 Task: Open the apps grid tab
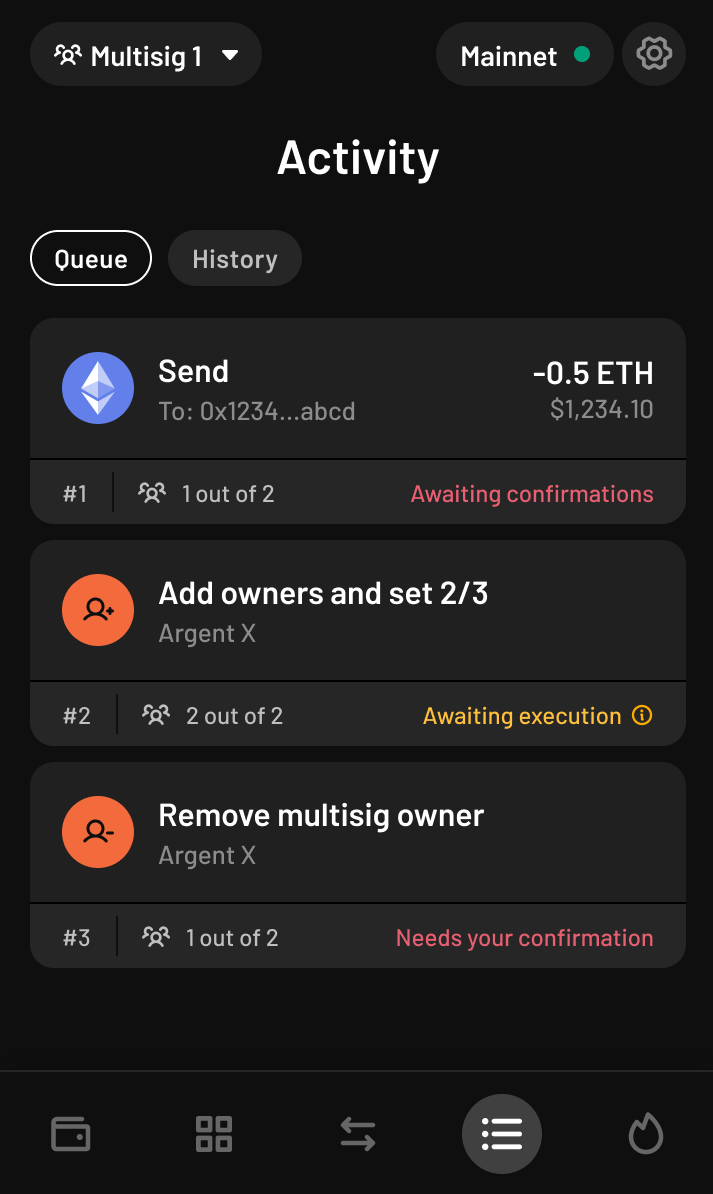pyautogui.click(x=214, y=1134)
